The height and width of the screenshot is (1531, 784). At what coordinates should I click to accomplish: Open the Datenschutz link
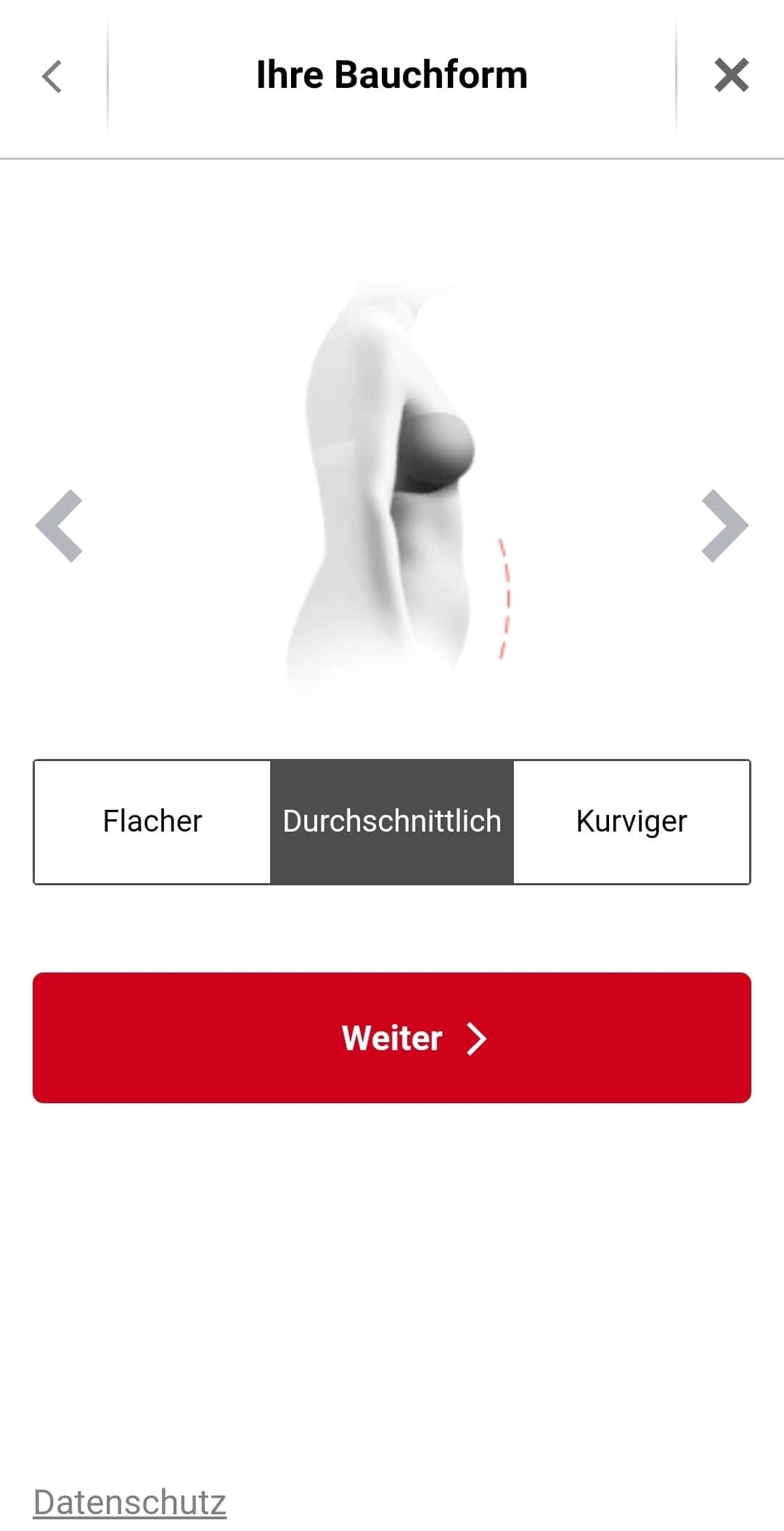pos(130,1502)
